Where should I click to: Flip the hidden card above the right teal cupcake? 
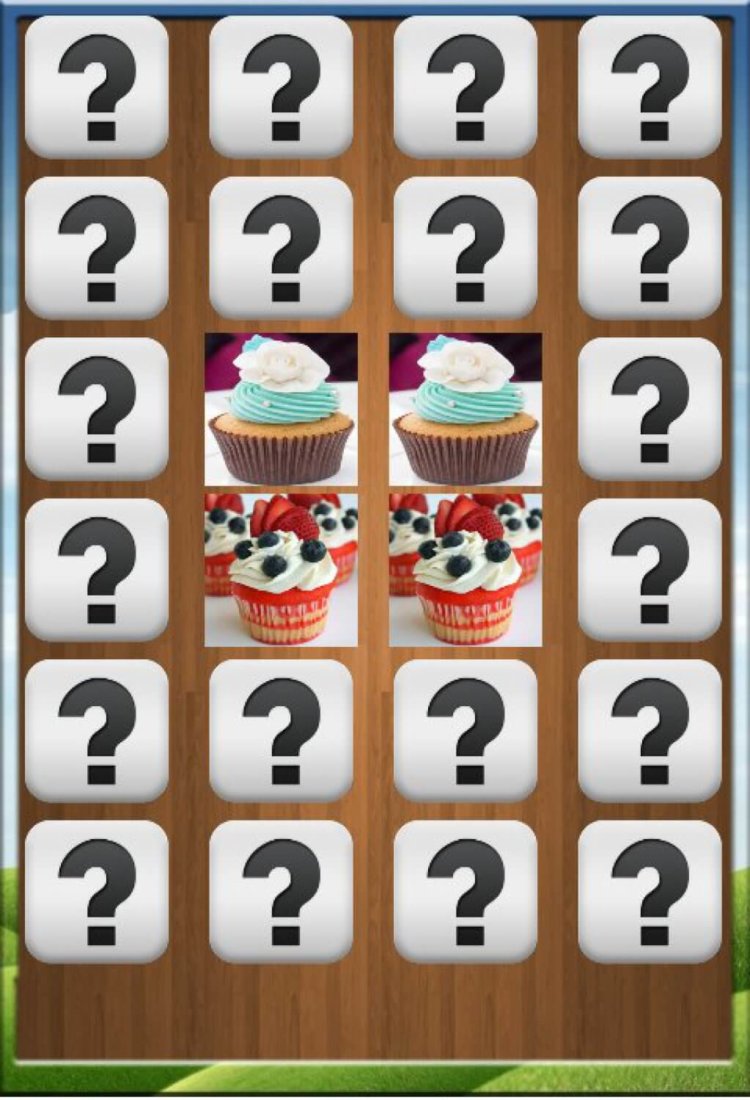point(465,248)
